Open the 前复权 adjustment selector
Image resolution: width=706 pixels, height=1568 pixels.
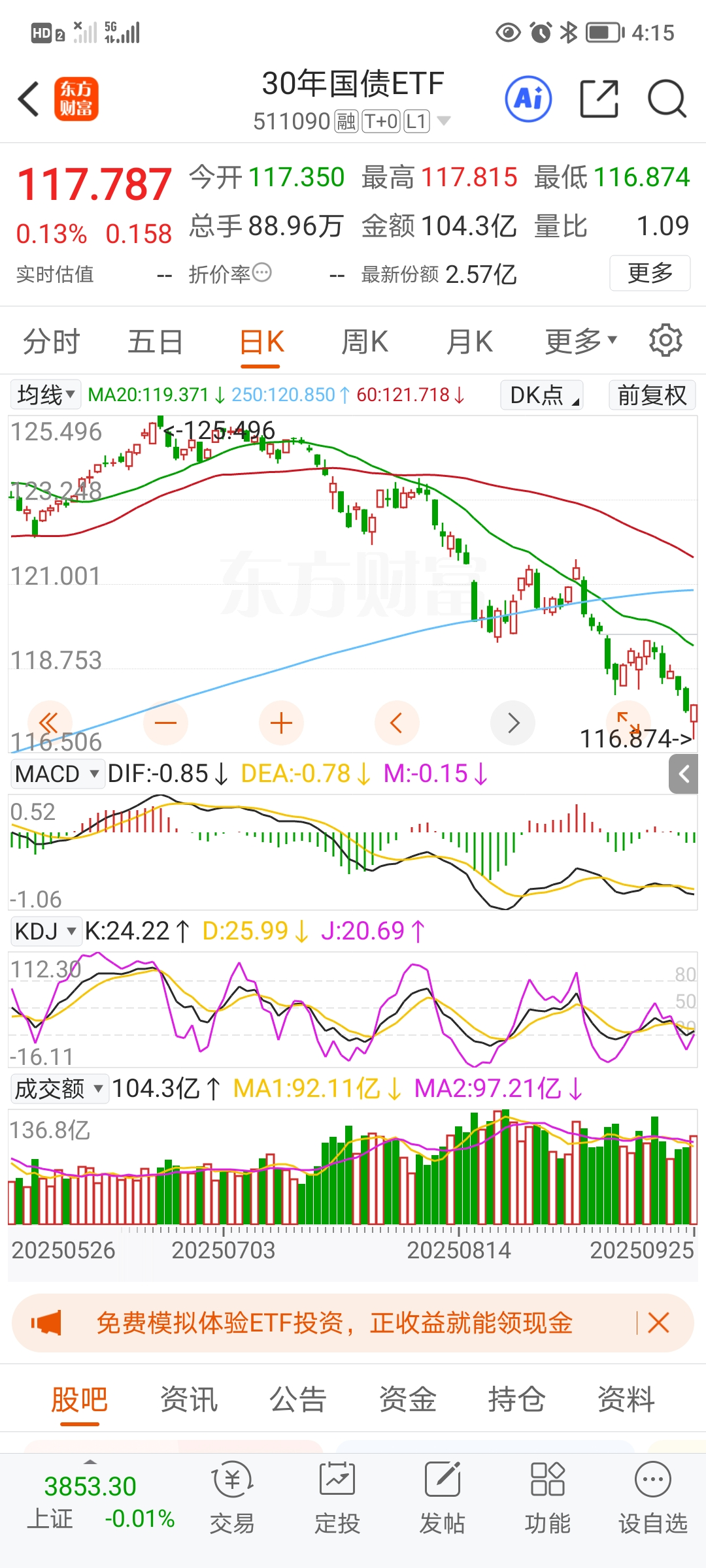(x=652, y=395)
